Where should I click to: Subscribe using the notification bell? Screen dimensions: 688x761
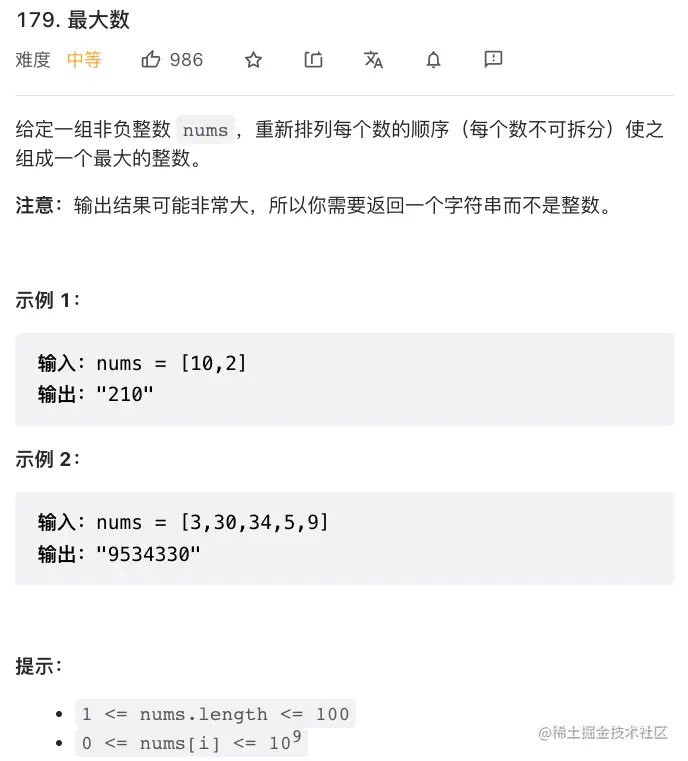(433, 60)
